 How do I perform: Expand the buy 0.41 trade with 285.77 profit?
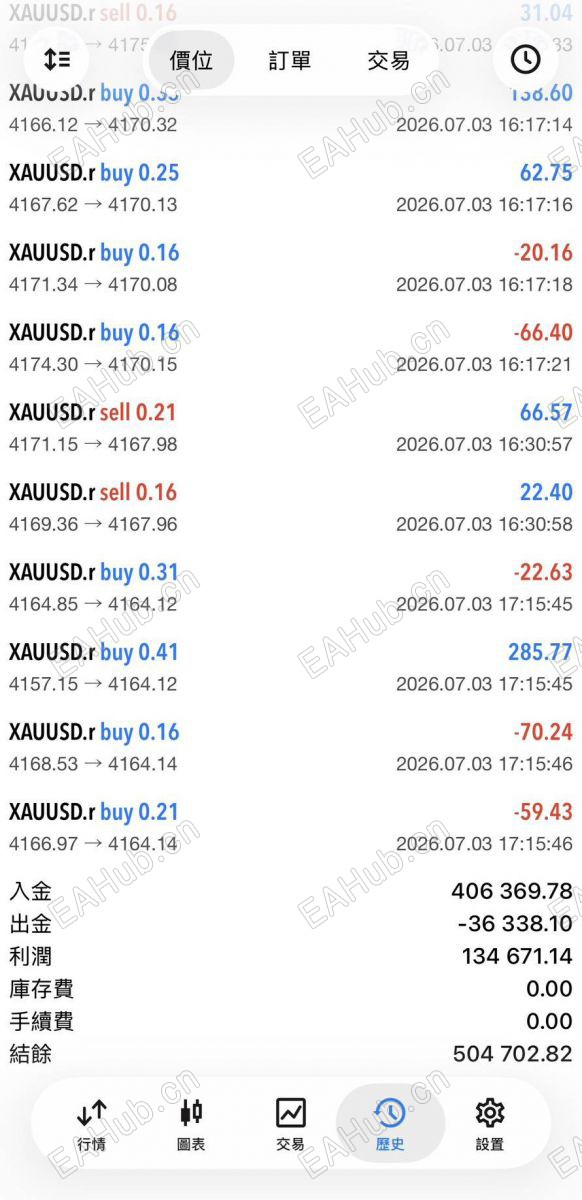[x=291, y=668]
